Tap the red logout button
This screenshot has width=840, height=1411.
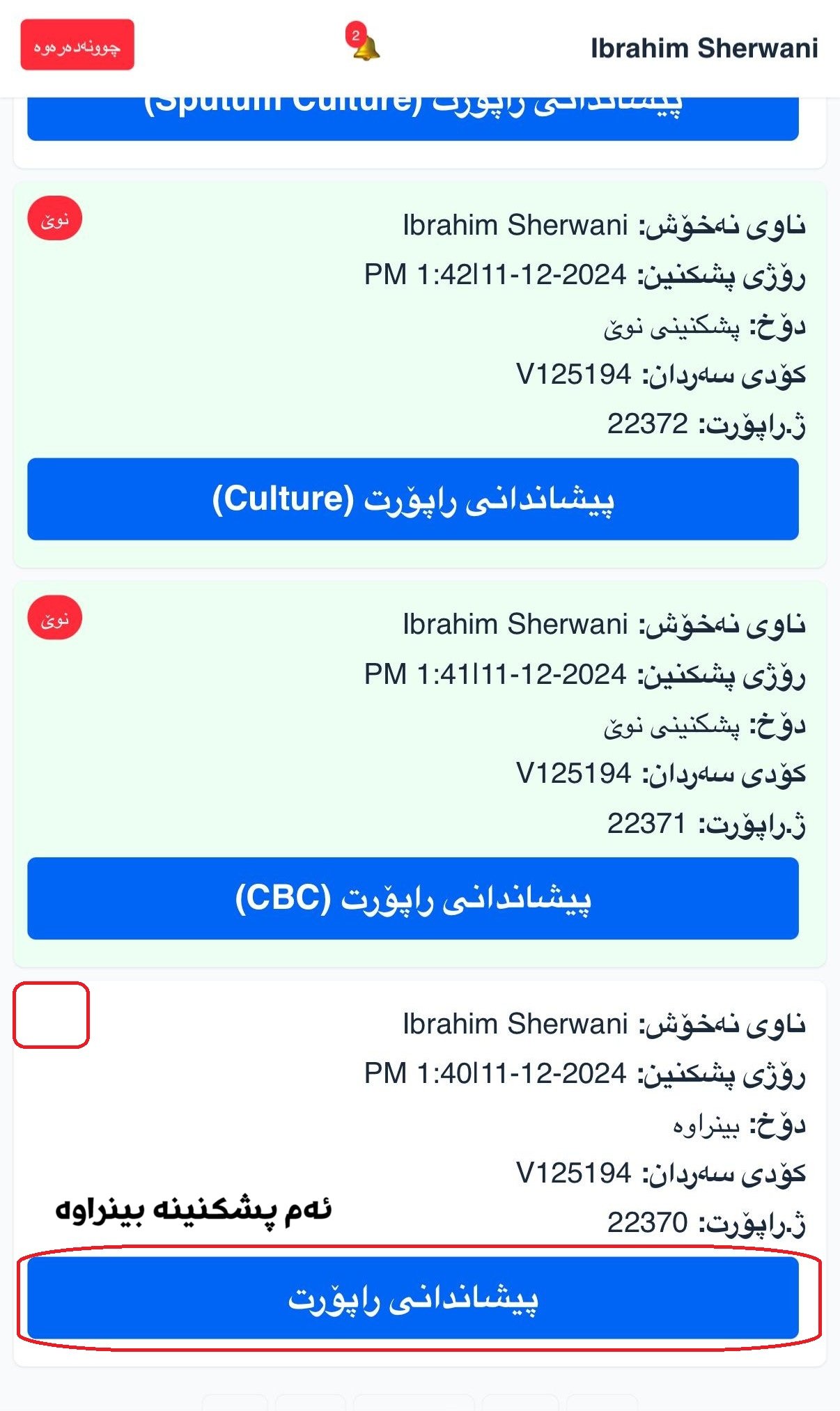click(x=77, y=45)
